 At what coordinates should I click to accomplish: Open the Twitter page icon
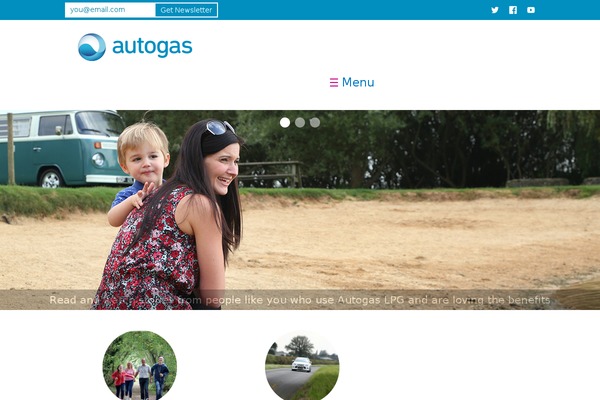tap(494, 10)
